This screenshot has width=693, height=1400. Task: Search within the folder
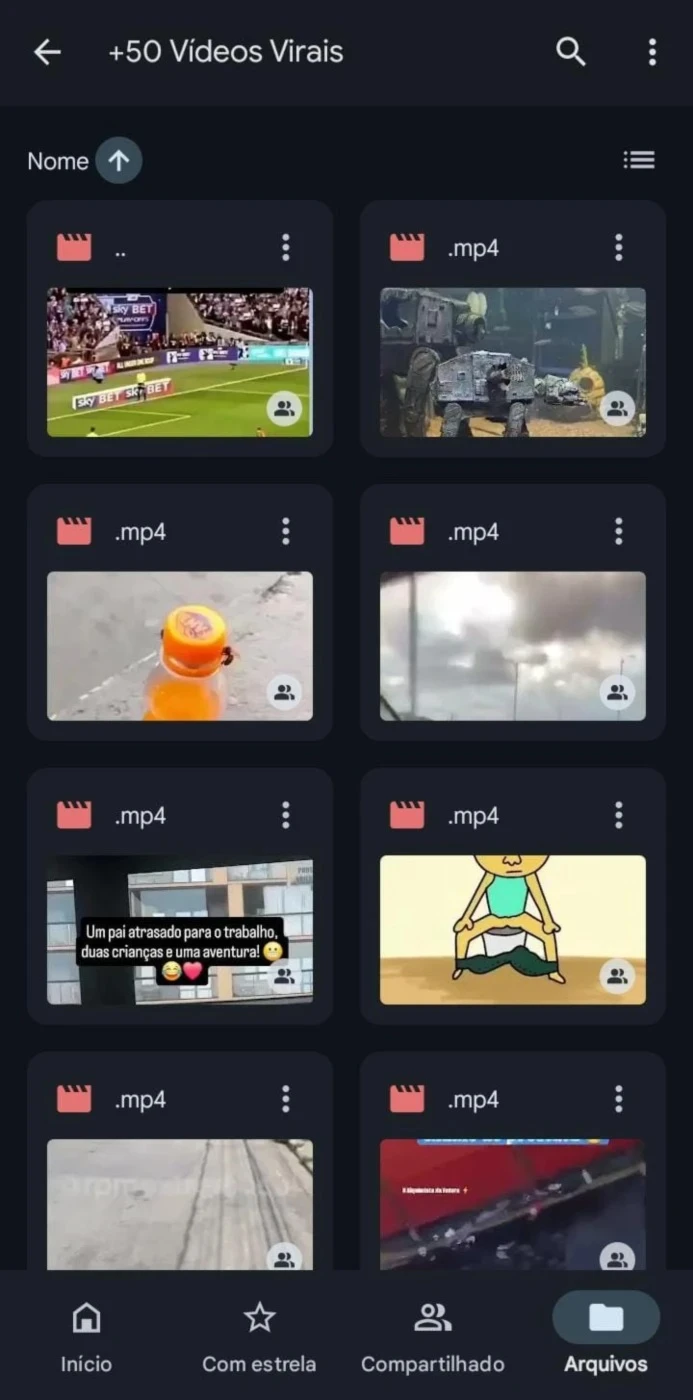pyautogui.click(x=571, y=52)
